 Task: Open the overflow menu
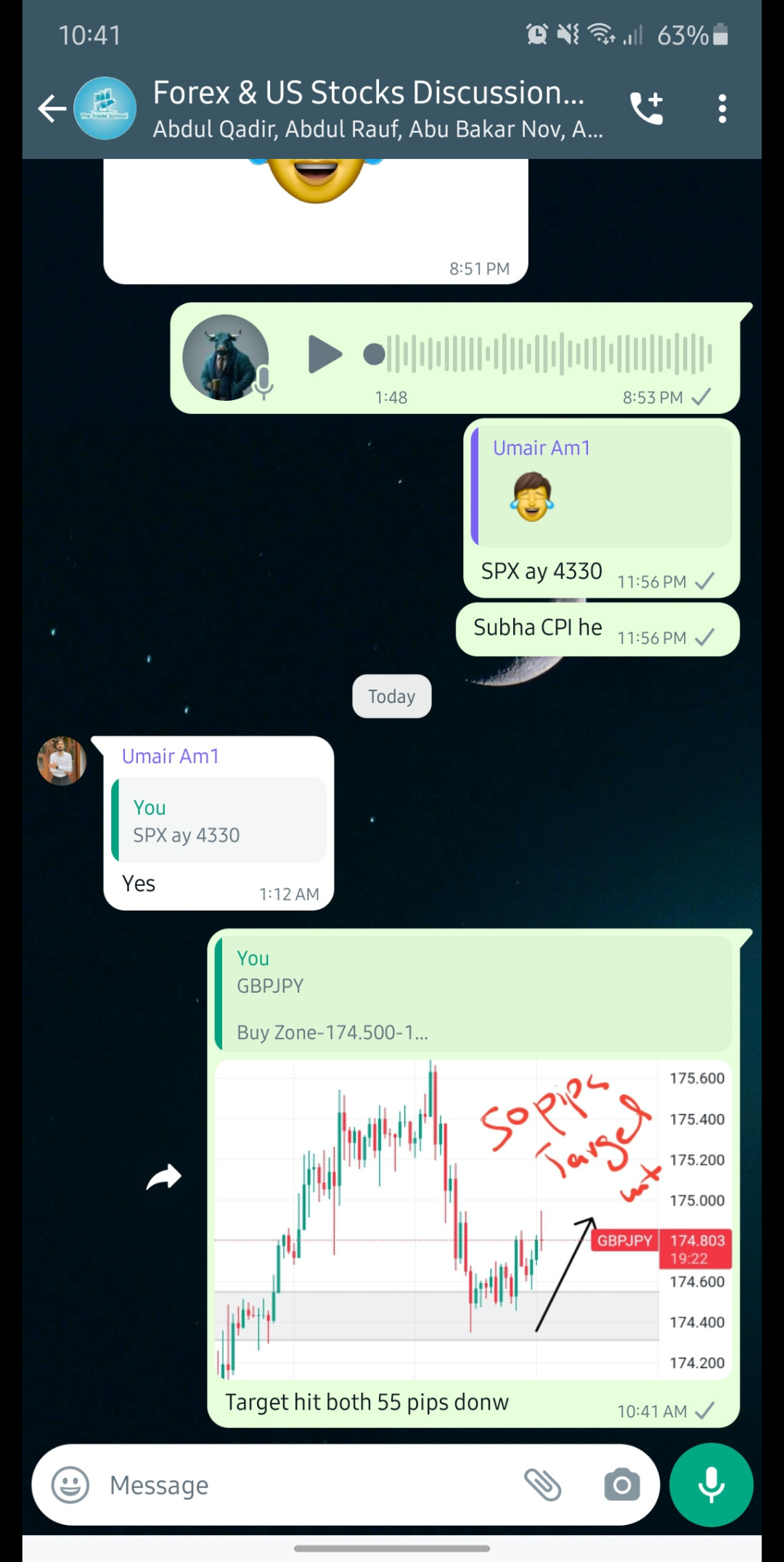point(722,109)
